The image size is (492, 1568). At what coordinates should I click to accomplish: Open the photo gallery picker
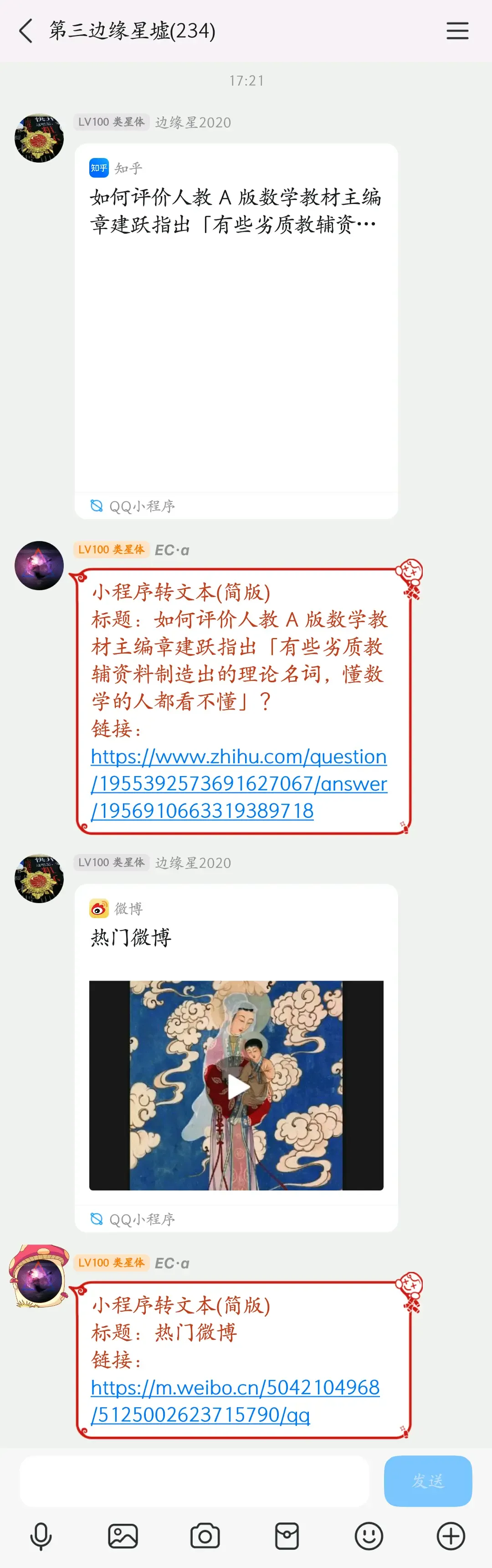(123, 1536)
